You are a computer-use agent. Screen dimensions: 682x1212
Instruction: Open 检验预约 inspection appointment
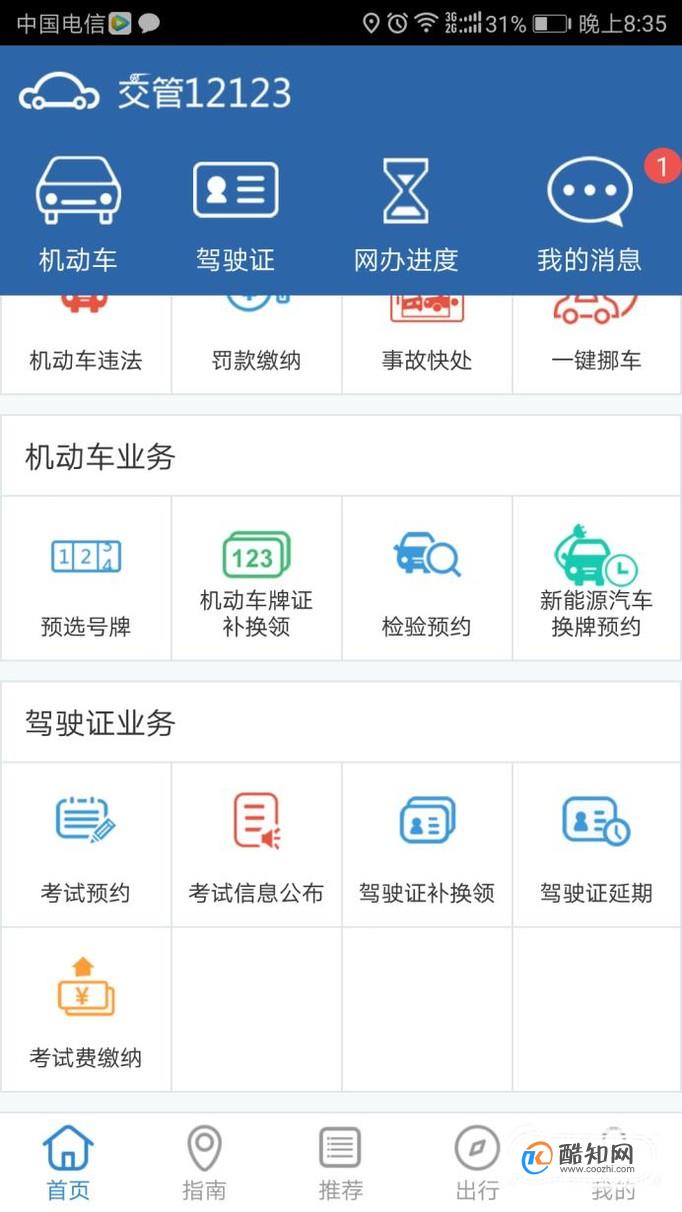(x=427, y=579)
